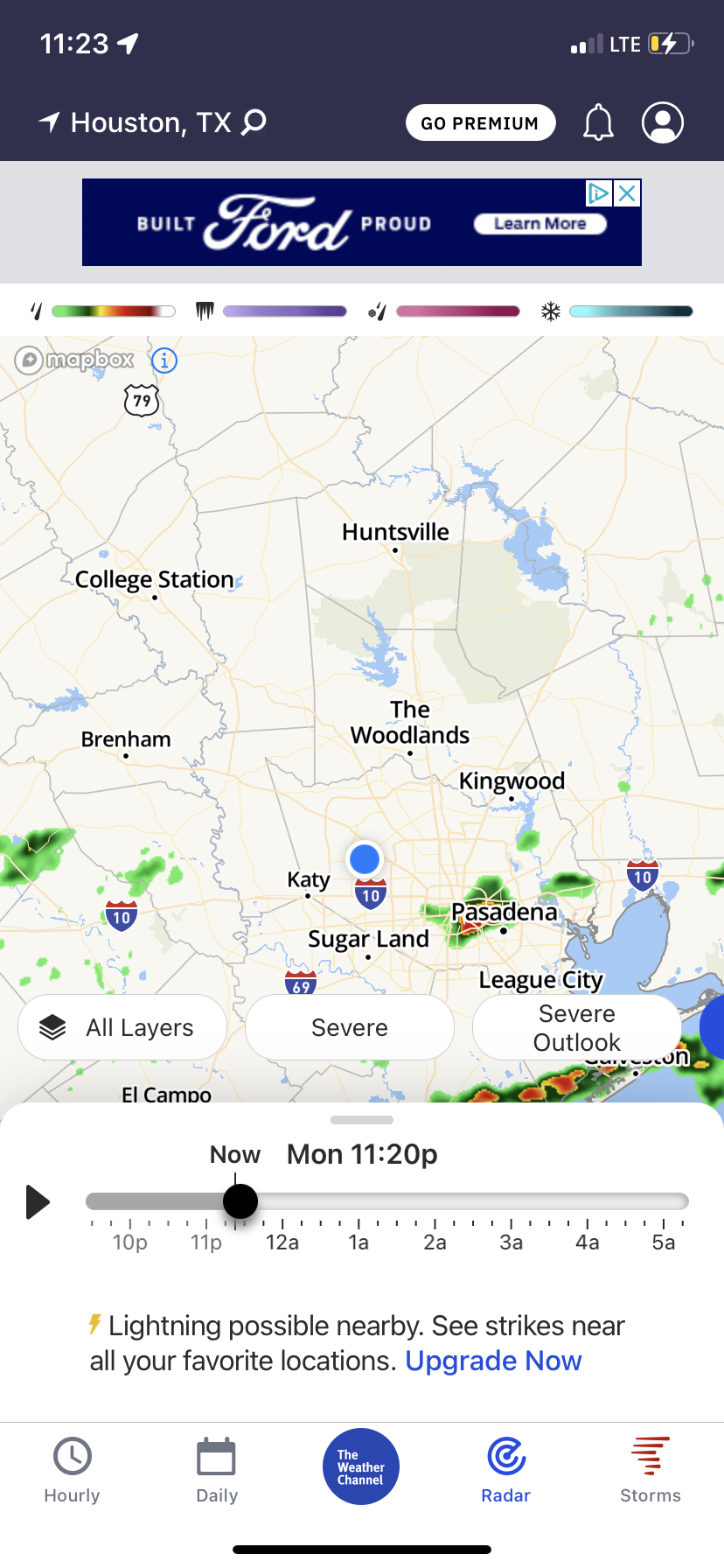Play the radar animation
The width and height of the screenshot is (724, 1568).
(38, 1202)
